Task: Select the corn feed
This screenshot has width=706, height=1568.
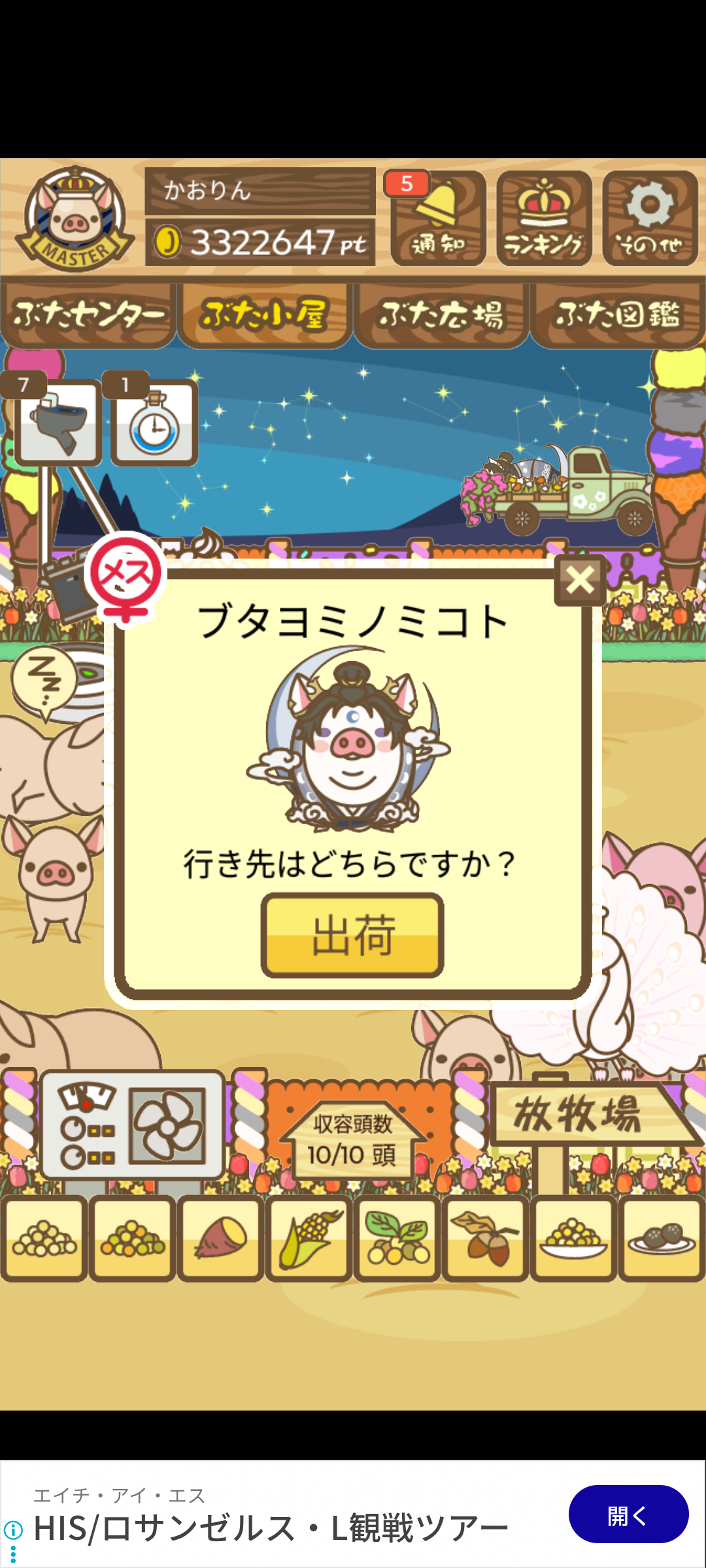Action: click(309, 1238)
